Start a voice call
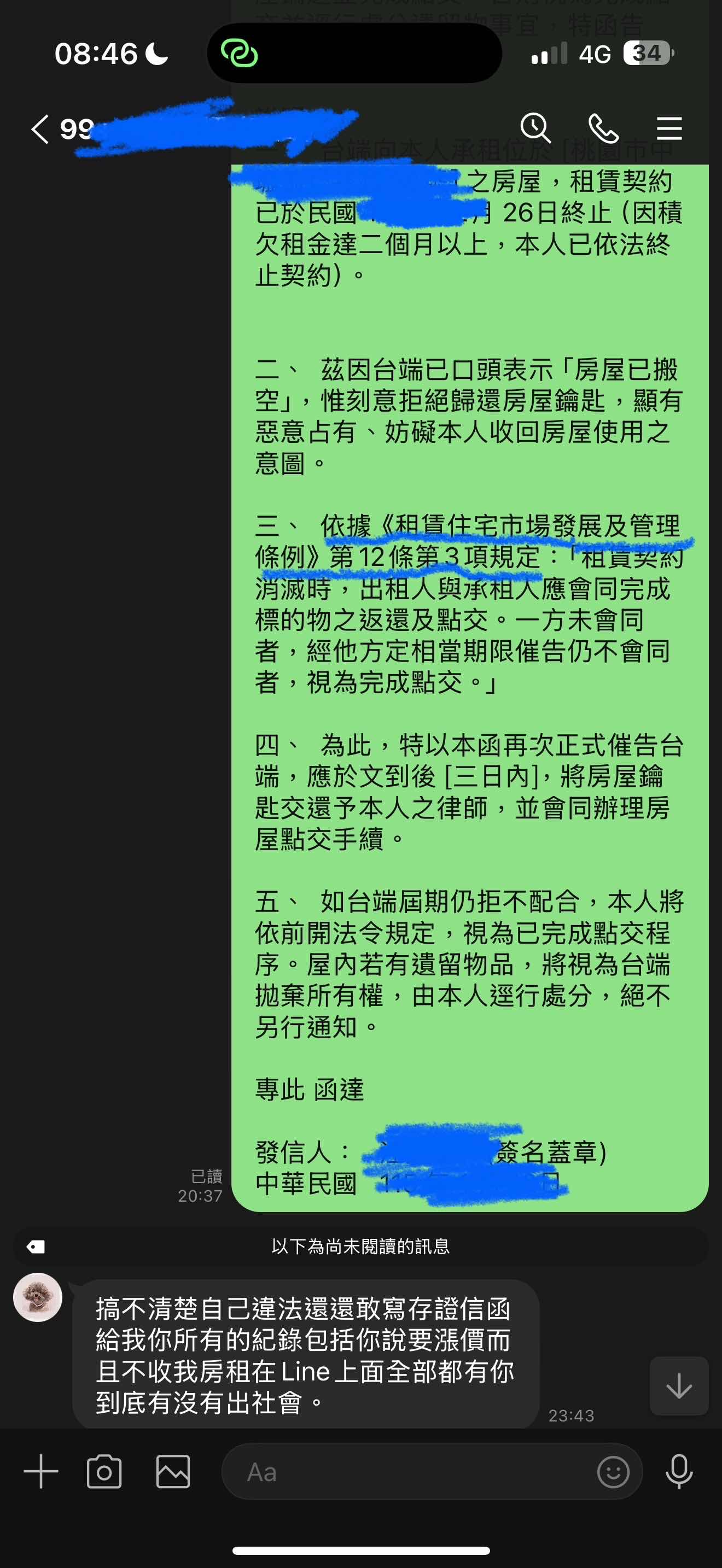The width and height of the screenshot is (722, 1568). (603, 128)
